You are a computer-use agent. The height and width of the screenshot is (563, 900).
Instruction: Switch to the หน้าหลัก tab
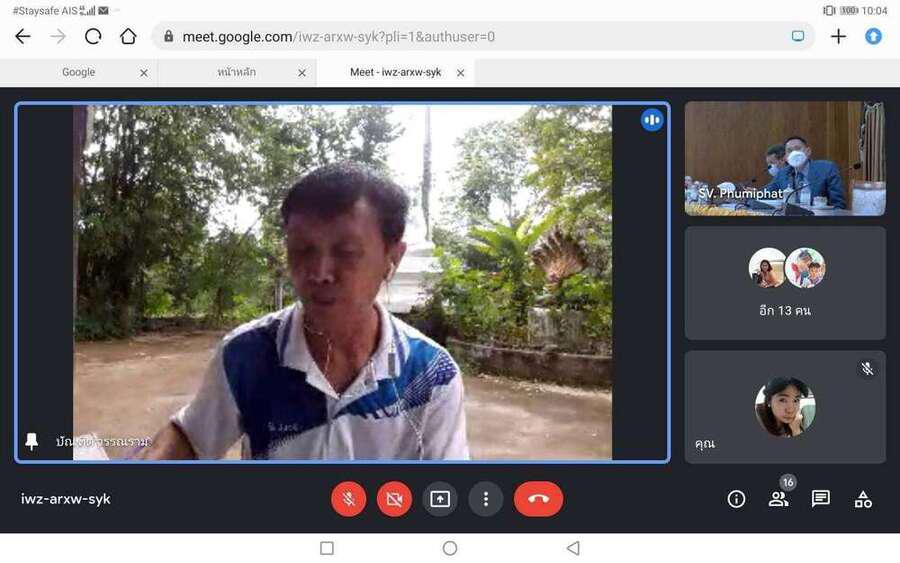235,72
